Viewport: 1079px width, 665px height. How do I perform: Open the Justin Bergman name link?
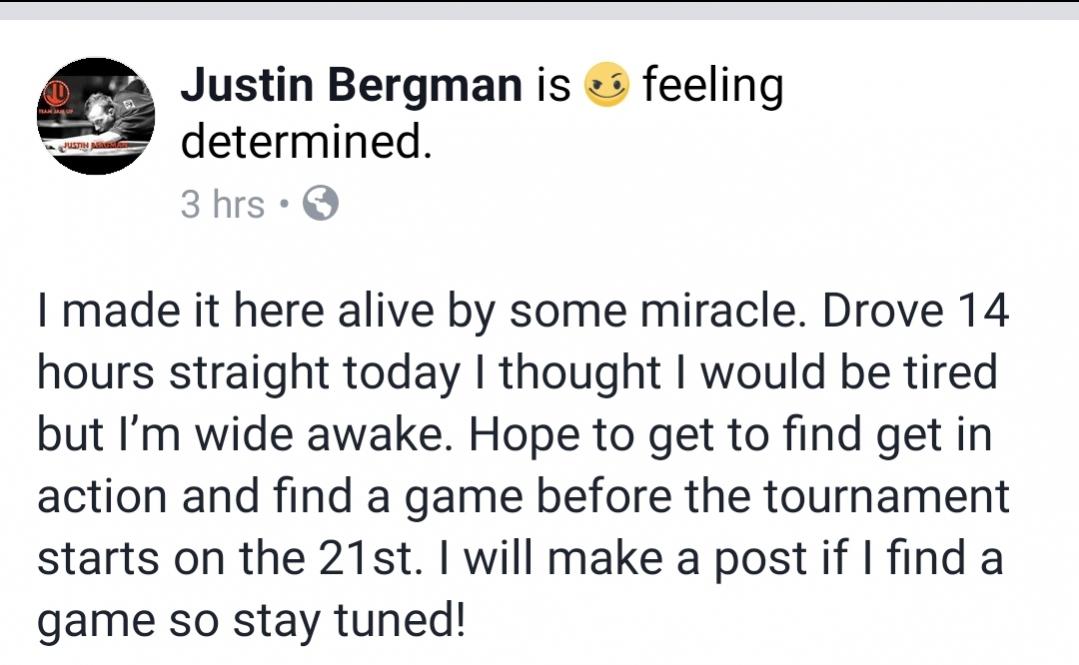point(351,87)
